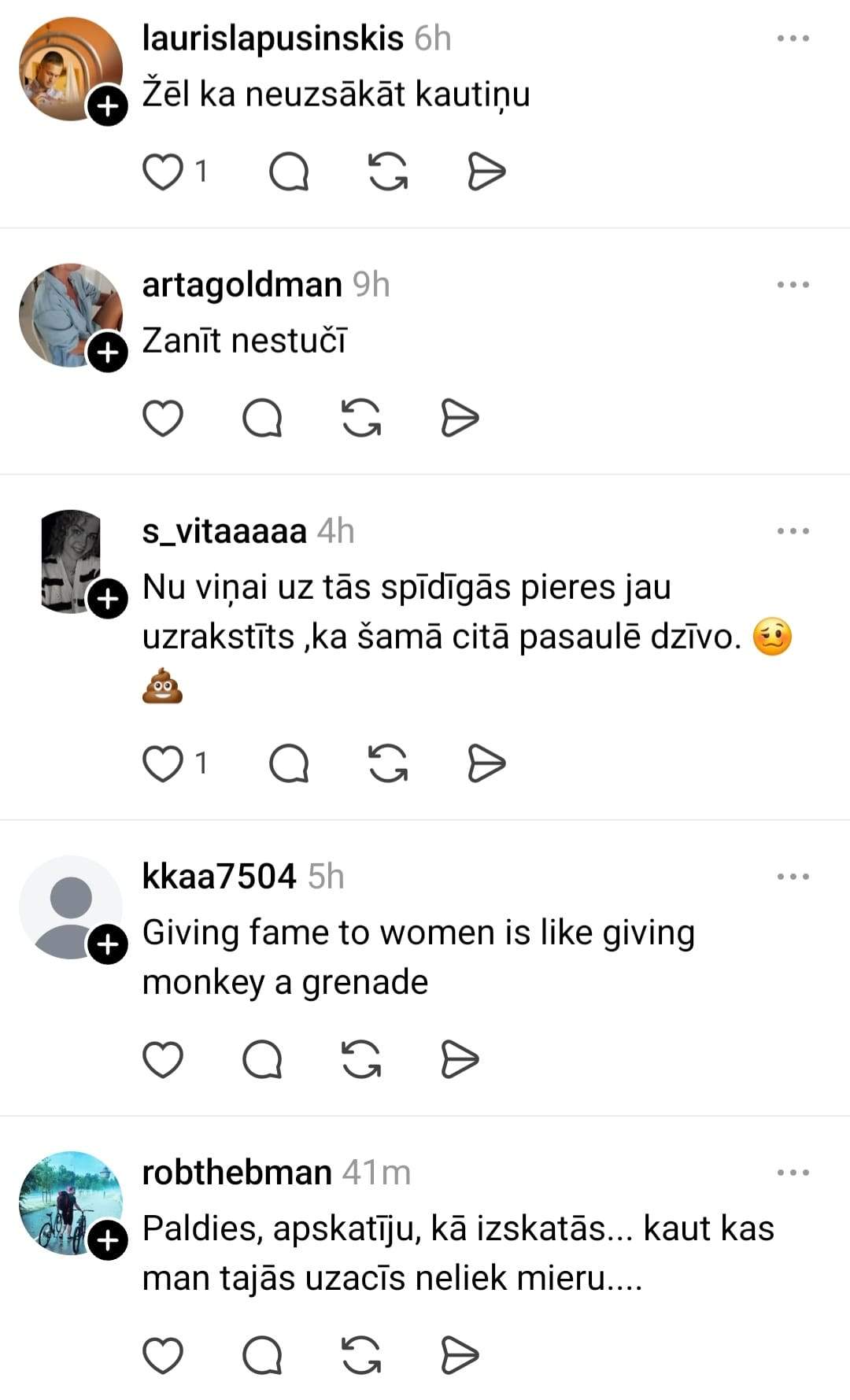This screenshot has width=850, height=1400.
Task: Like kkaa7504's comment
Action: (163, 1059)
